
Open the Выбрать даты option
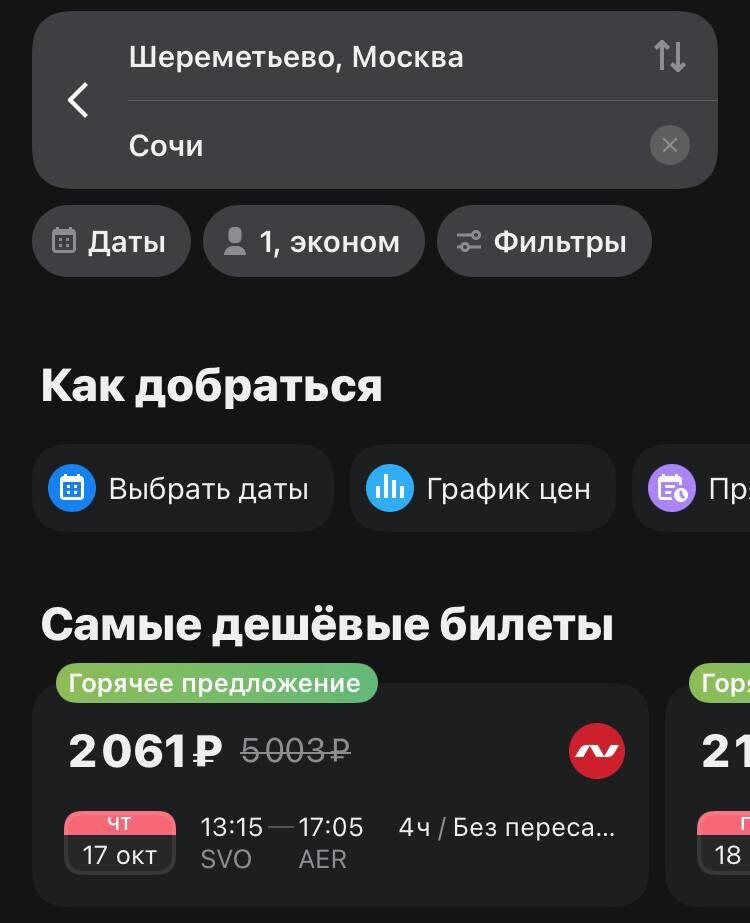click(183, 488)
